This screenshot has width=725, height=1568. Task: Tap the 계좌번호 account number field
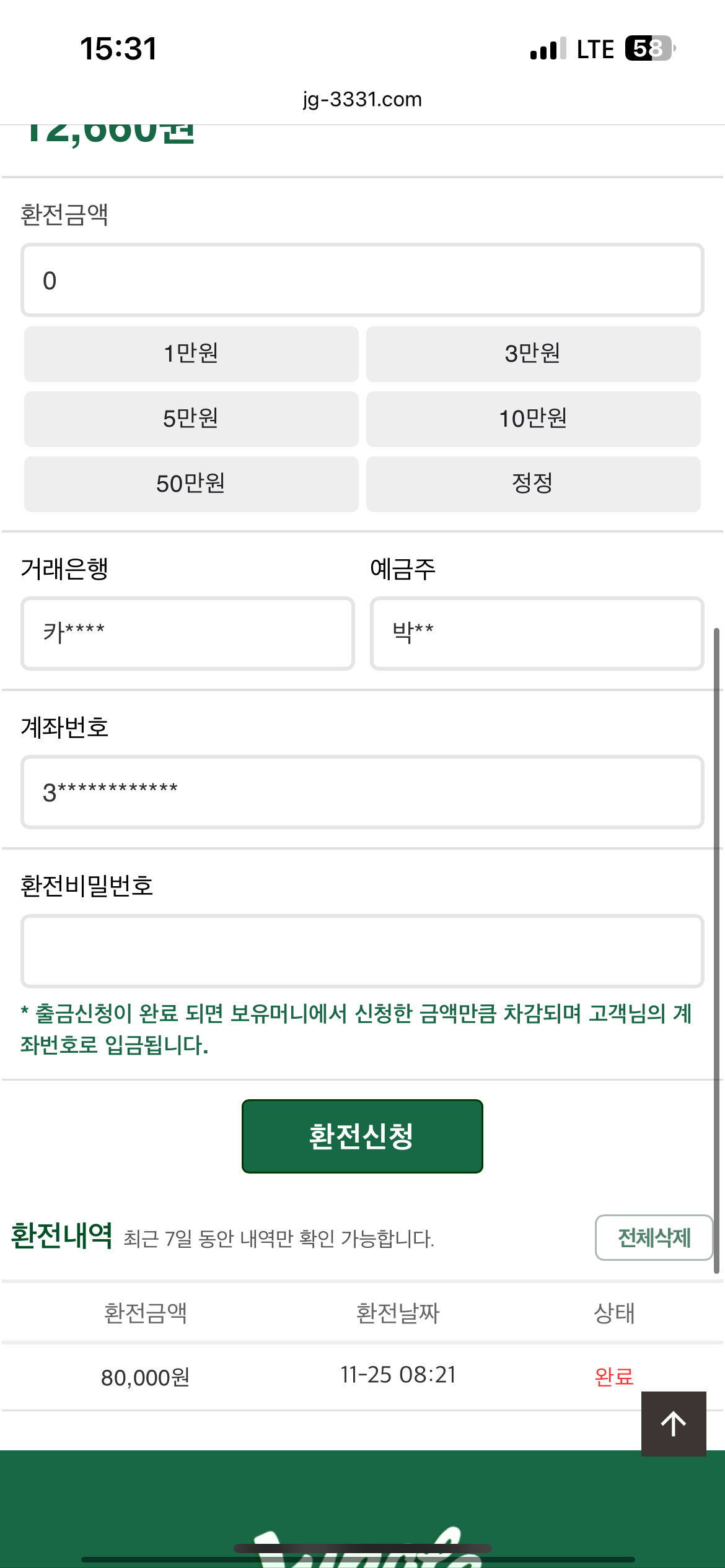(x=362, y=791)
